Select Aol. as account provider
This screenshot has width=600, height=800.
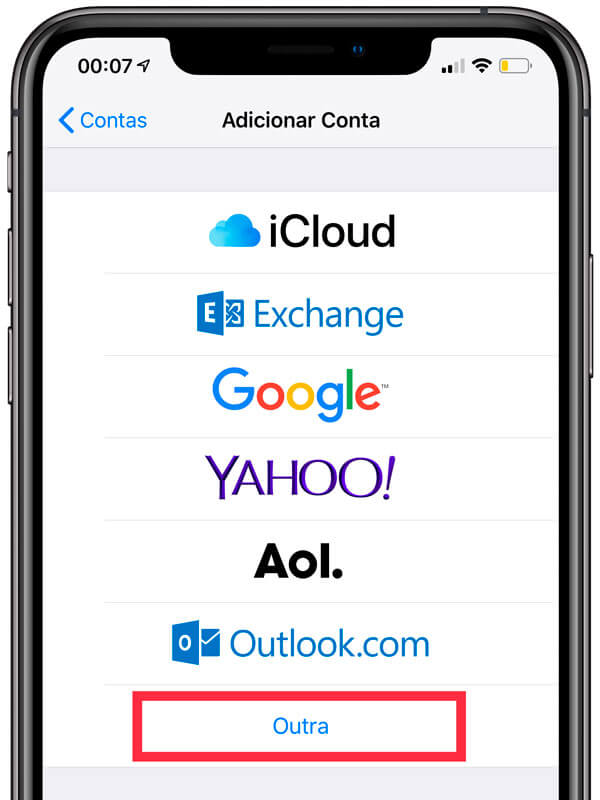click(x=299, y=562)
